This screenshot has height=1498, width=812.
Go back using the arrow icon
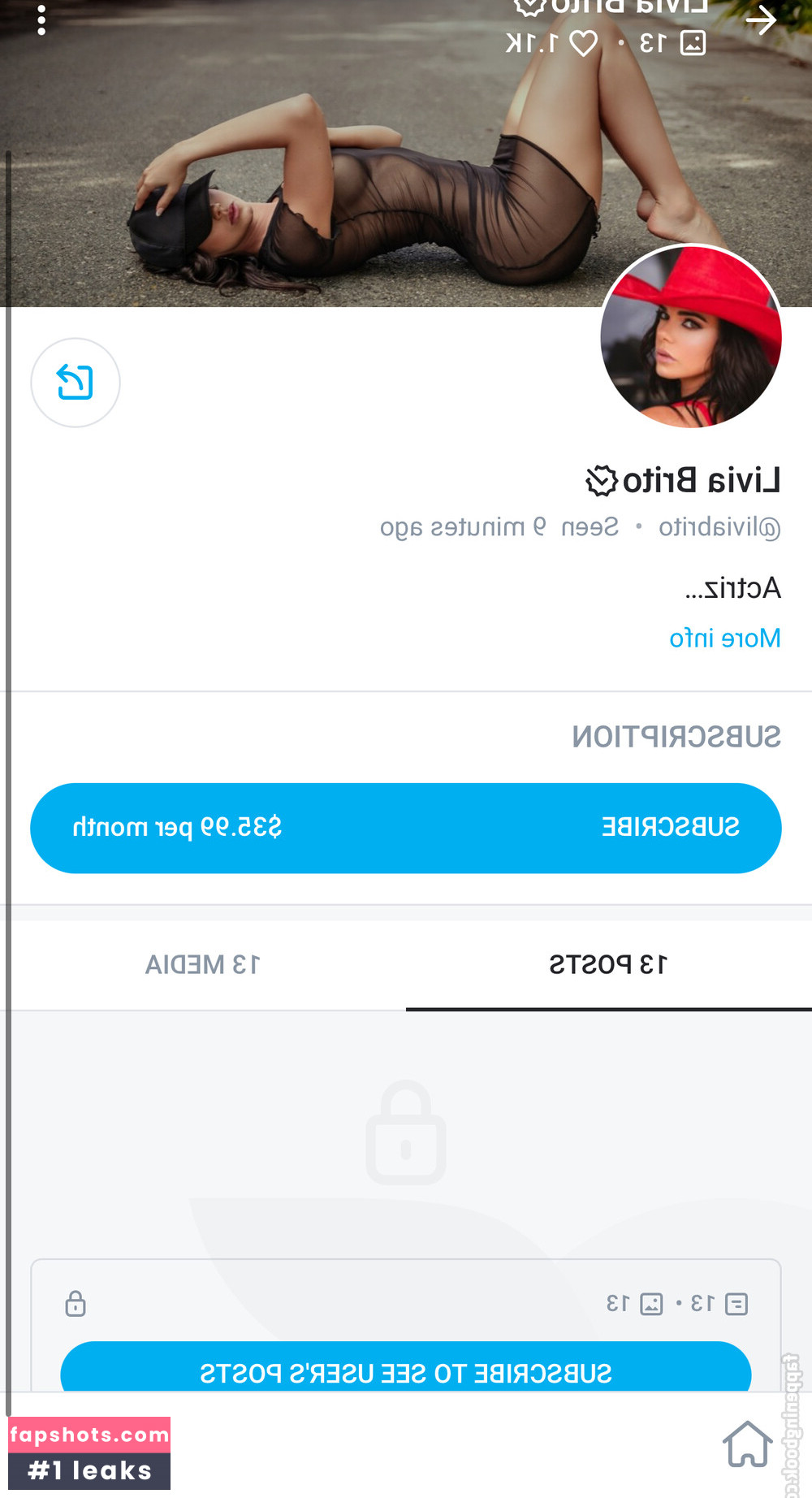tap(761, 20)
